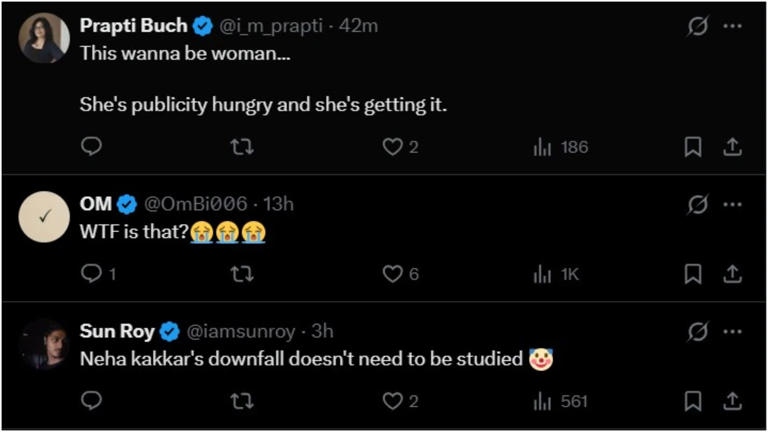Like Prapti Buch's tweet
The image size is (768, 432).
pos(392,147)
